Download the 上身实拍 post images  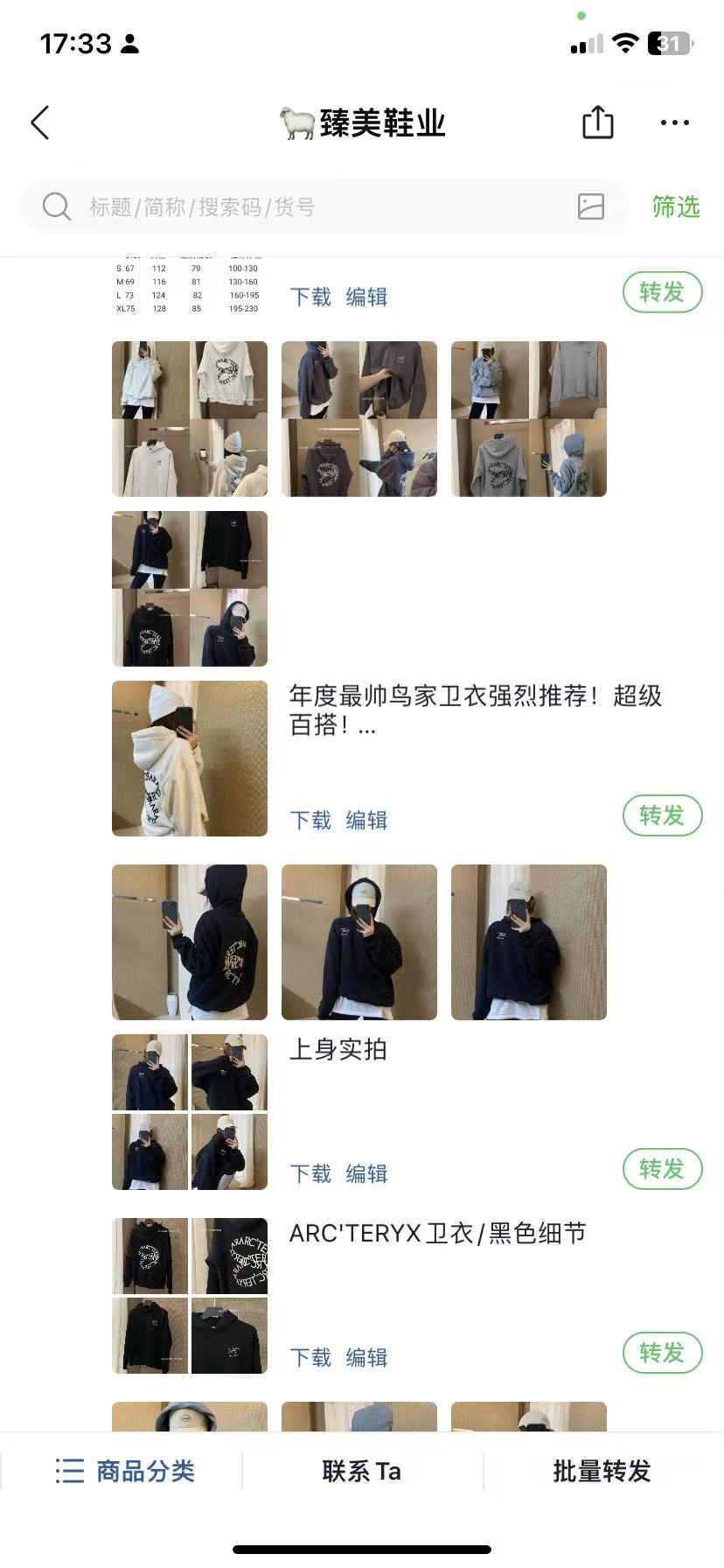tap(310, 1173)
